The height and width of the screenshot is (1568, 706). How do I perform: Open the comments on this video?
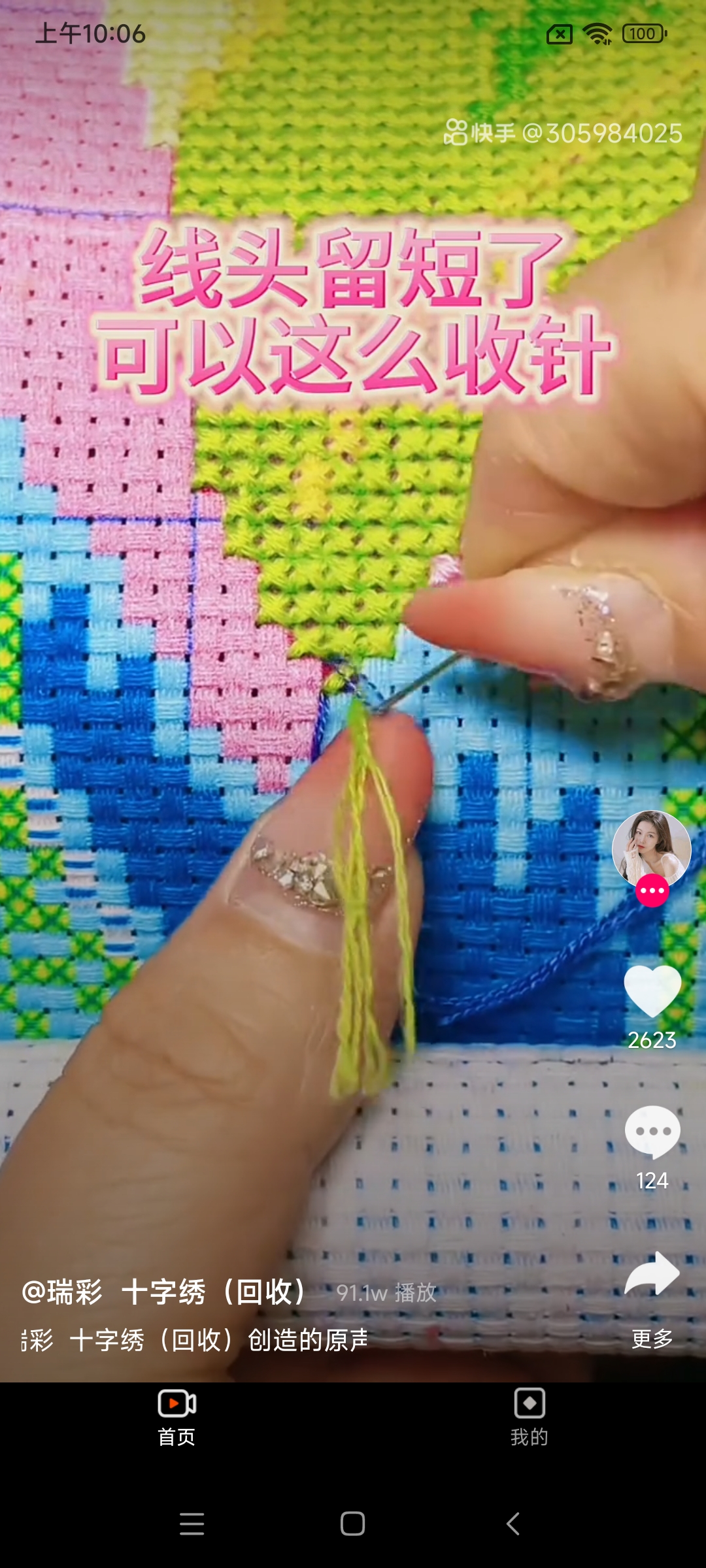click(x=652, y=1132)
